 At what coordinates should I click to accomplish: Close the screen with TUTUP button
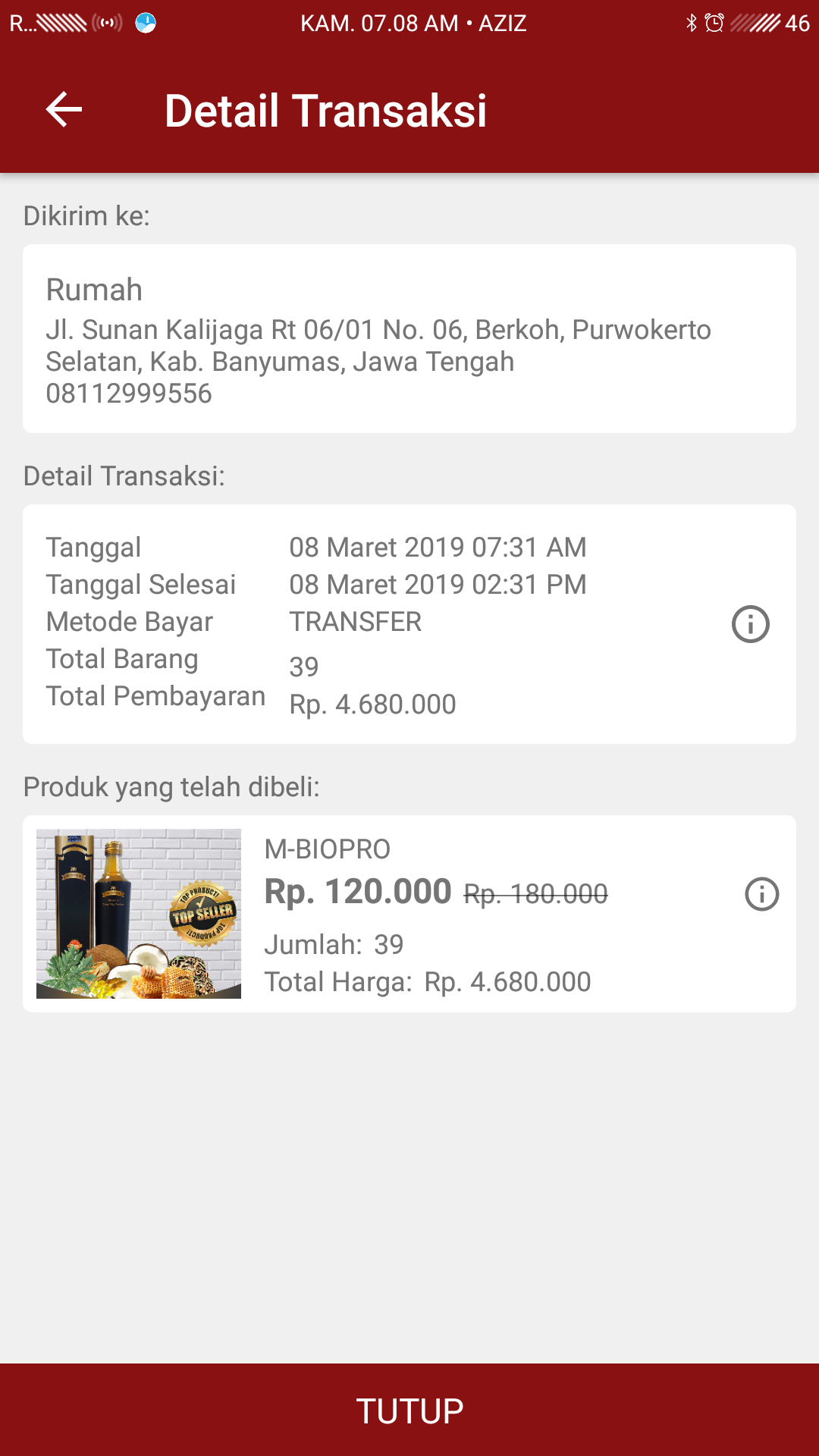point(409,1410)
